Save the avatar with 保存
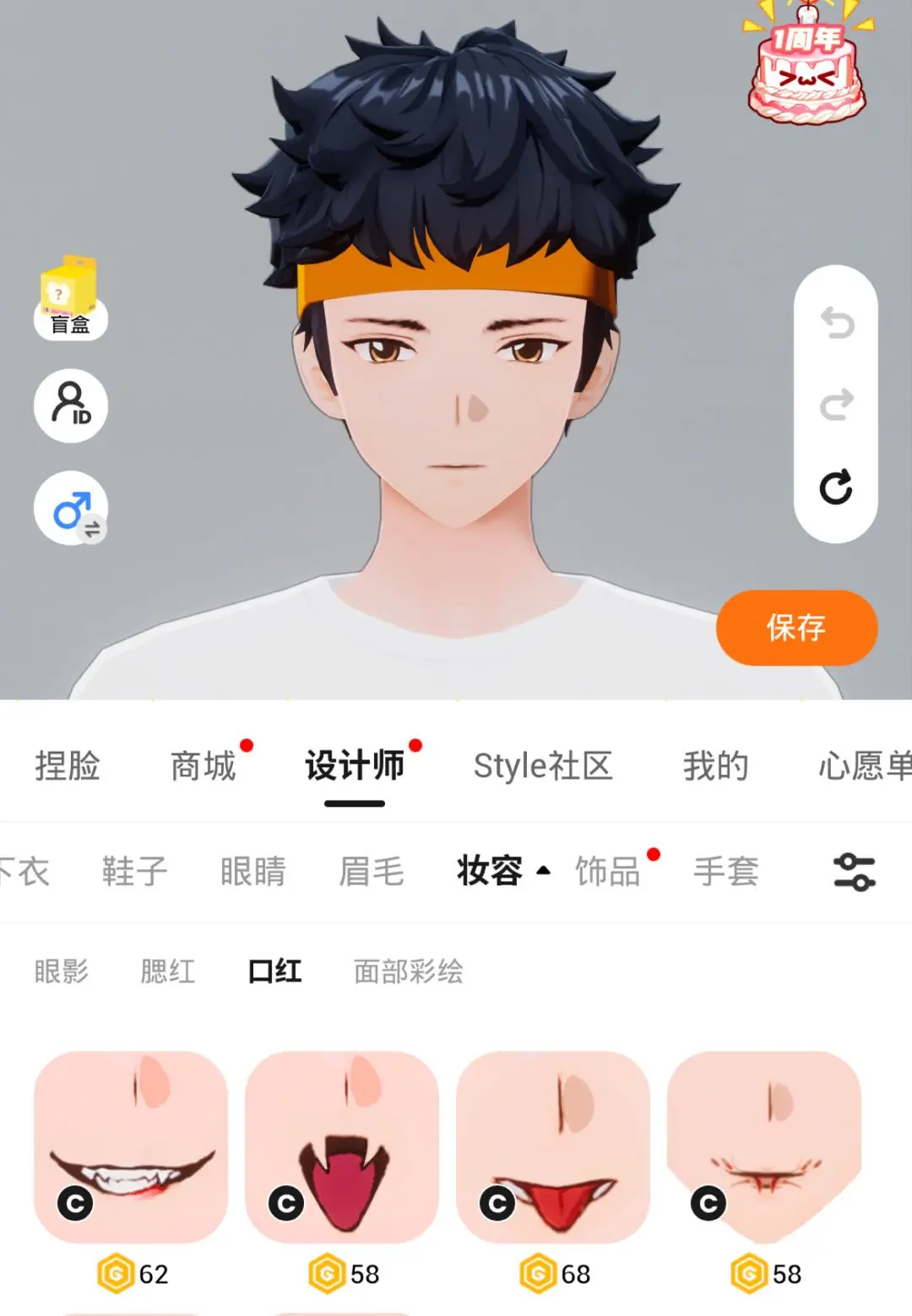The image size is (912, 1316). (x=796, y=628)
